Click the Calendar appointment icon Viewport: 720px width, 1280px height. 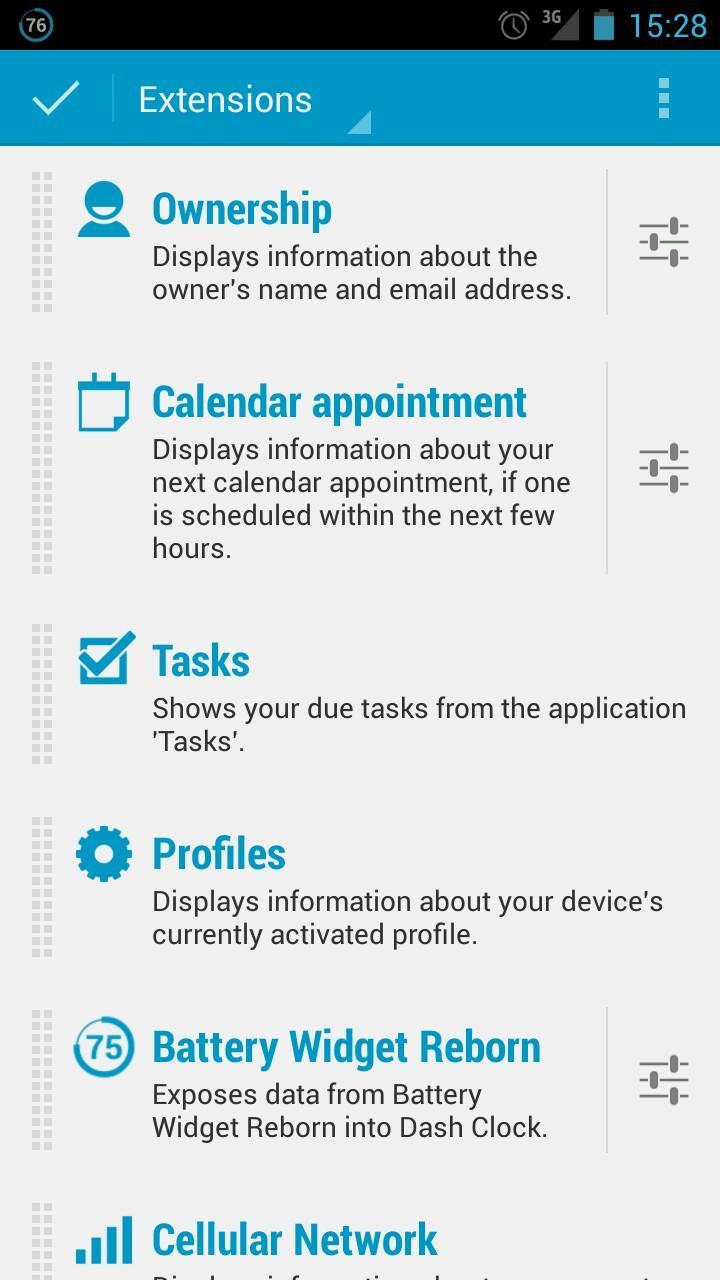103,401
